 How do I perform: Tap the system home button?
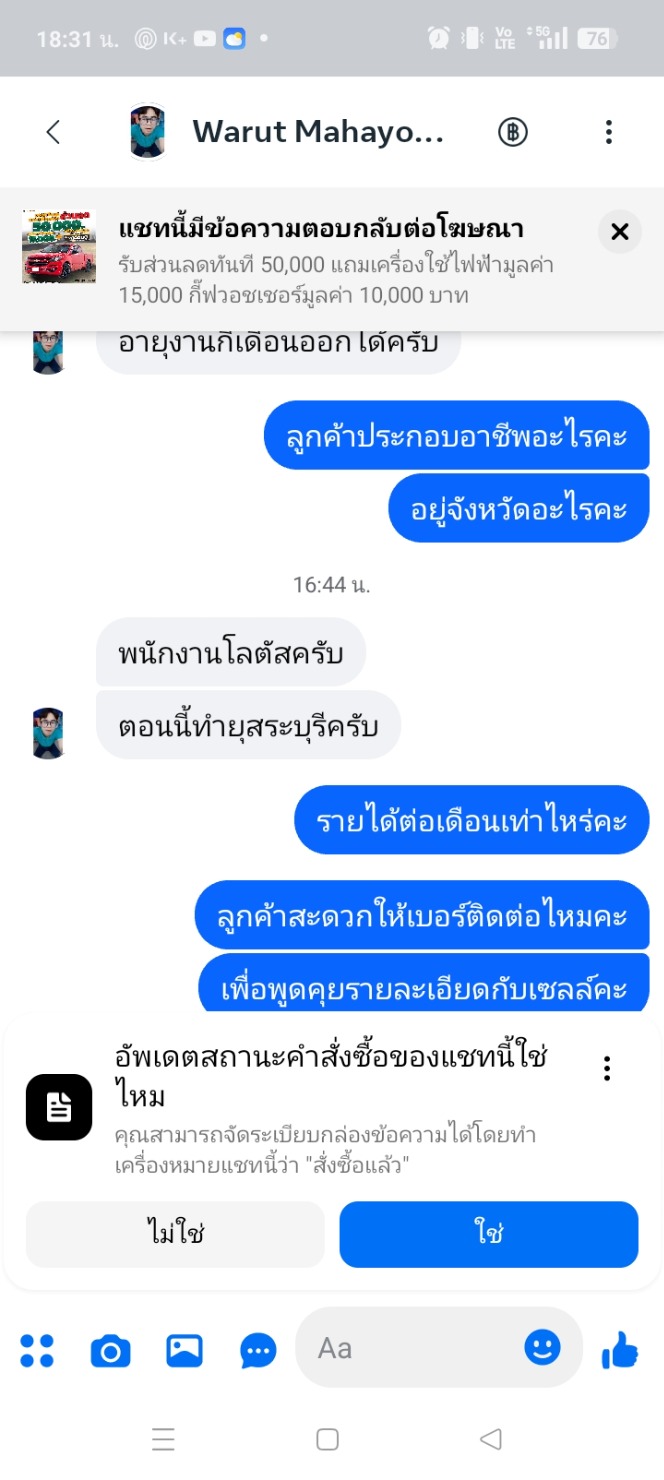click(x=327, y=1440)
